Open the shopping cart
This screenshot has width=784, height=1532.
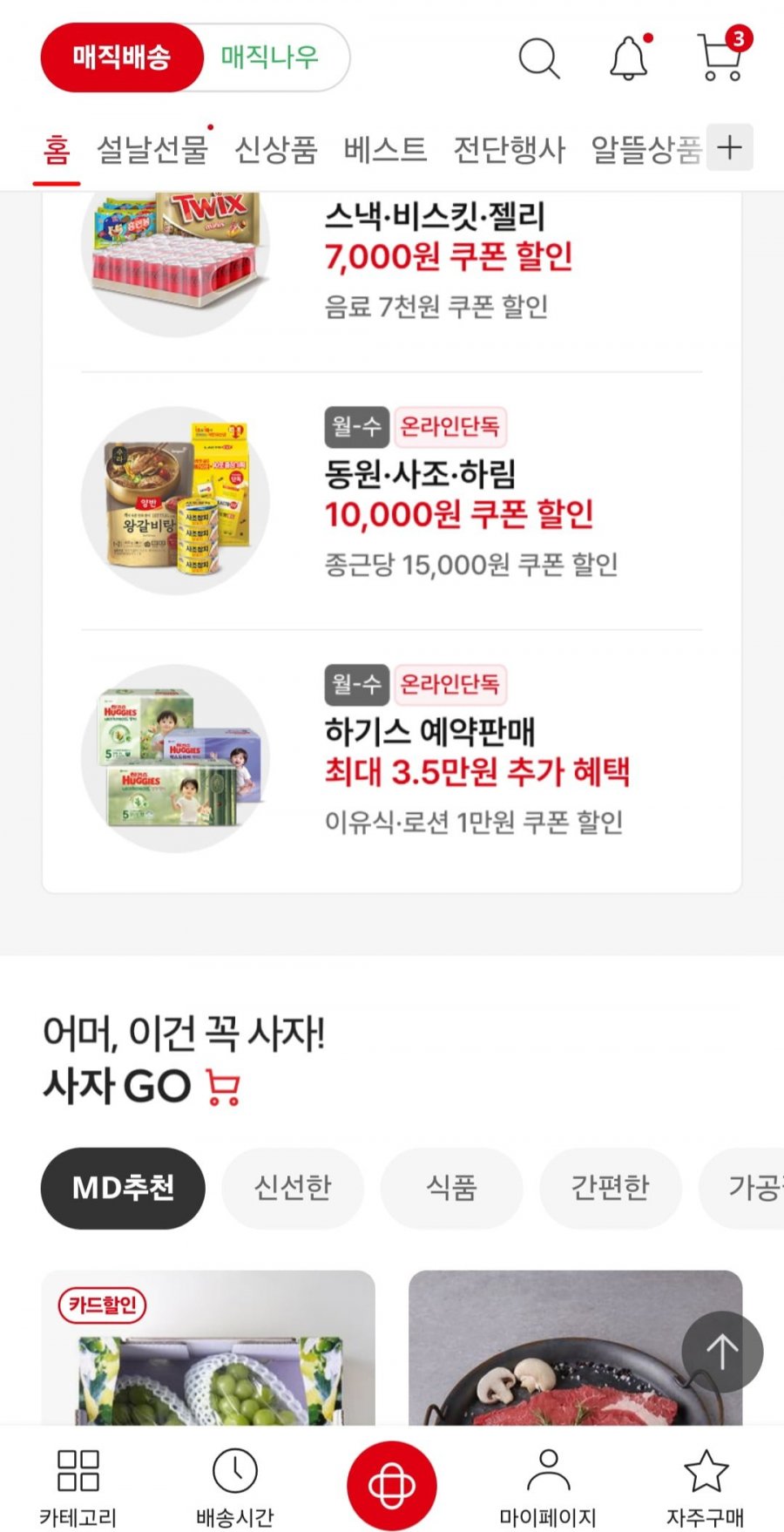(x=721, y=58)
